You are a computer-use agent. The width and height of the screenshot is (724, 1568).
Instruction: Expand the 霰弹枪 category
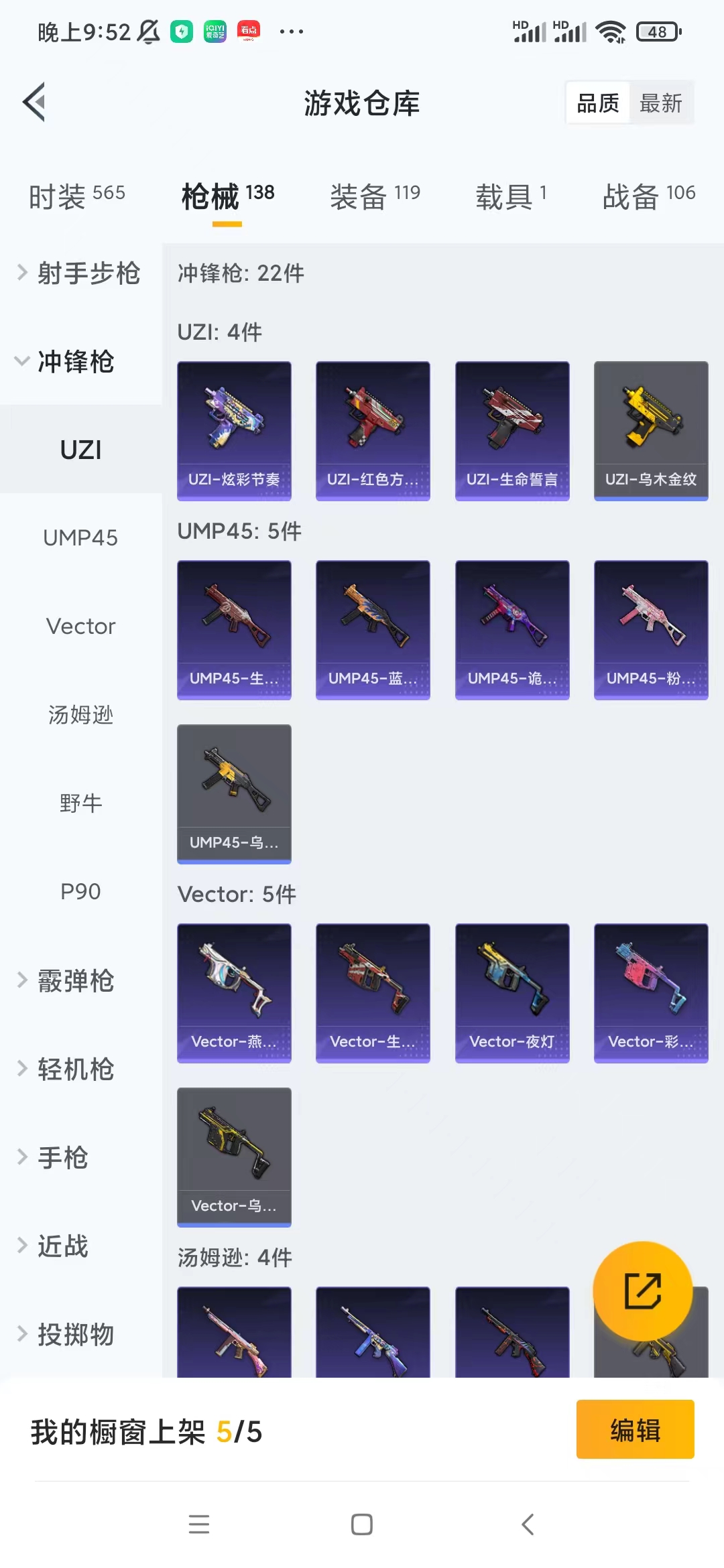pyautogui.click(x=74, y=980)
